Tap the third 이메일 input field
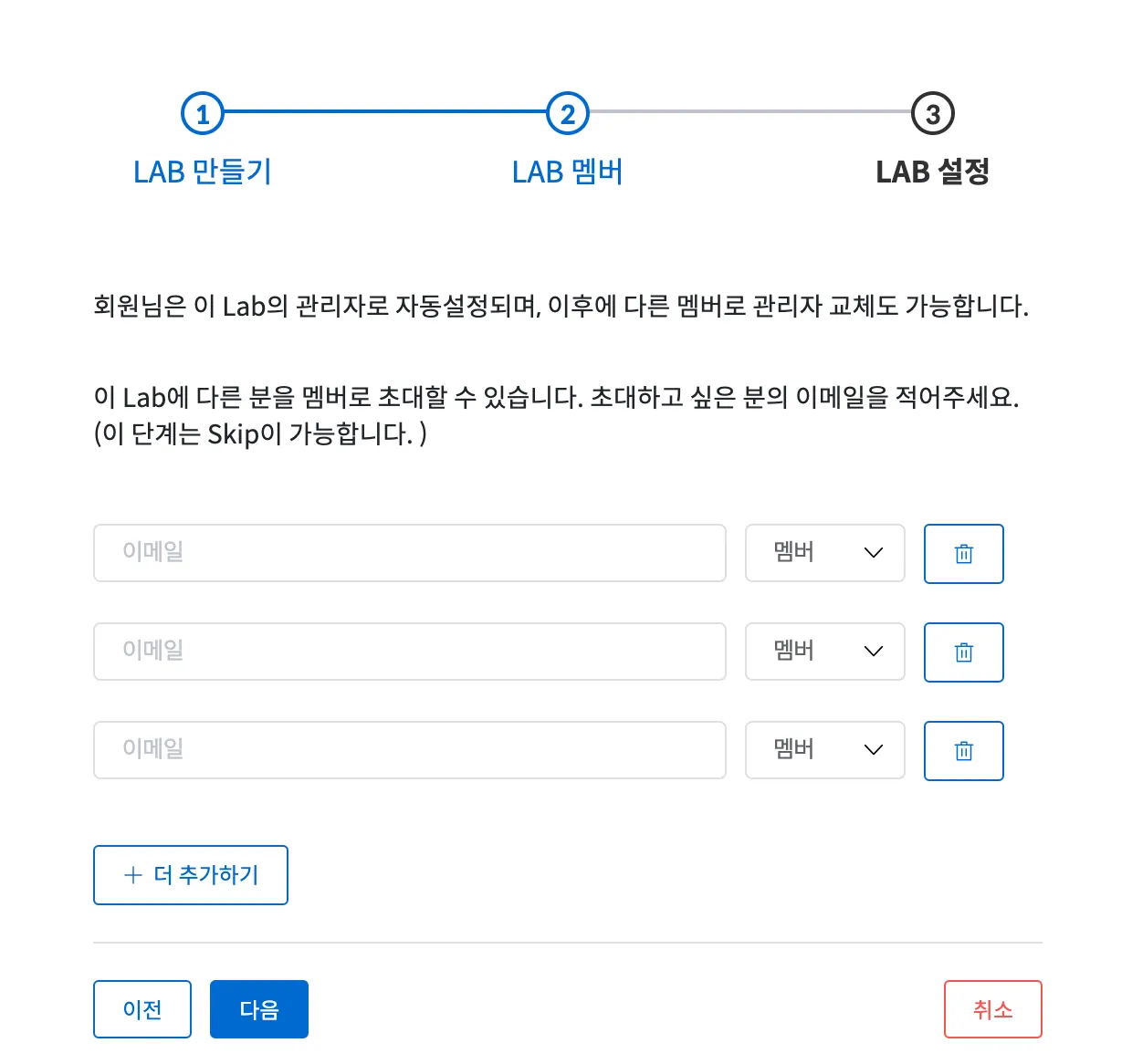This screenshot has width=1132, height=1064. [x=409, y=750]
